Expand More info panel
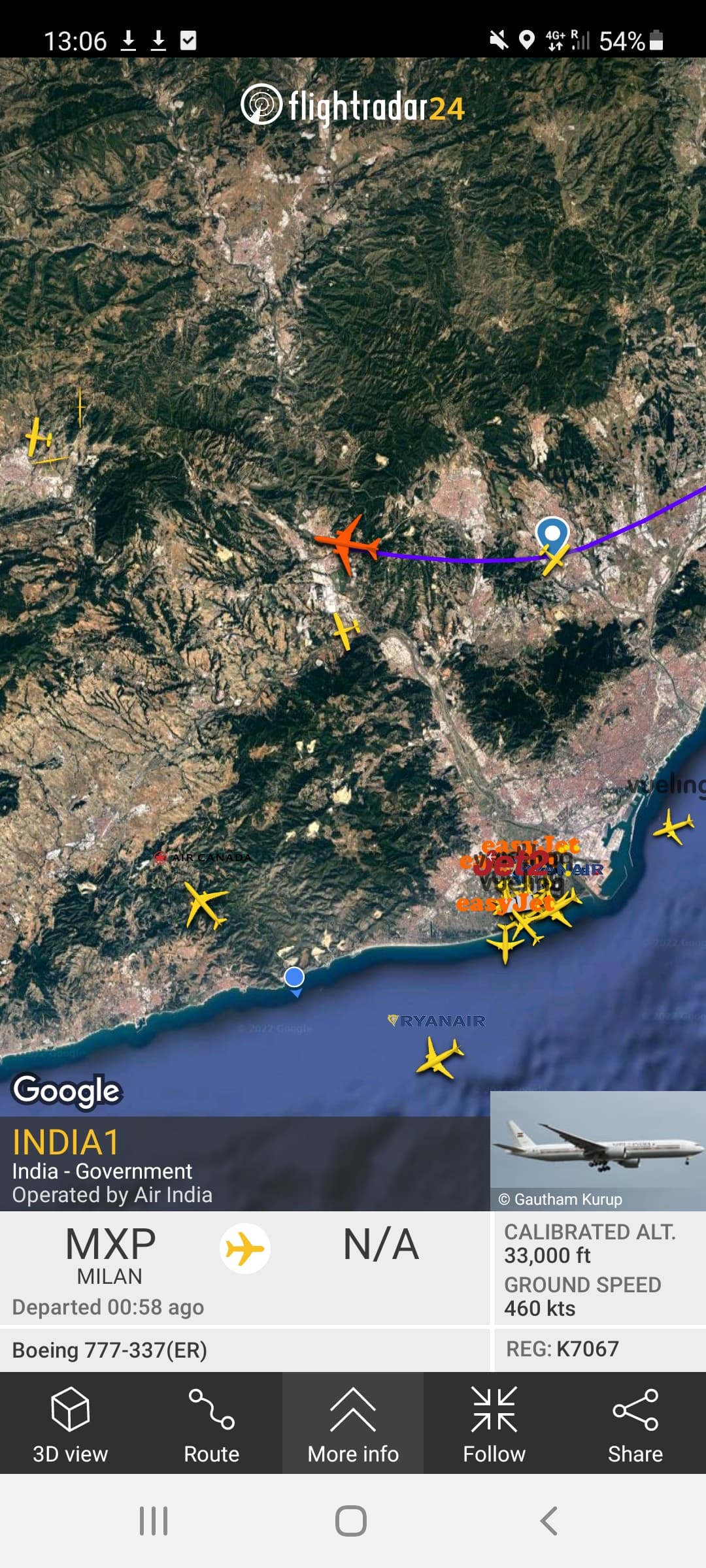706x1568 pixels. coord(353,1424)
